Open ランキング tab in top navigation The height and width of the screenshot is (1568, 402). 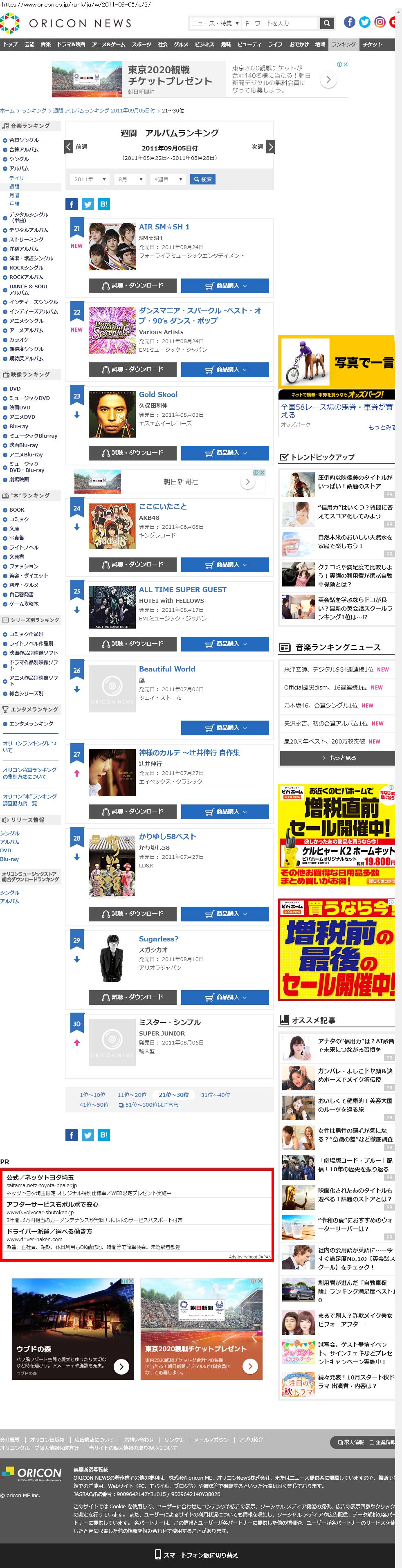point(344,45)
